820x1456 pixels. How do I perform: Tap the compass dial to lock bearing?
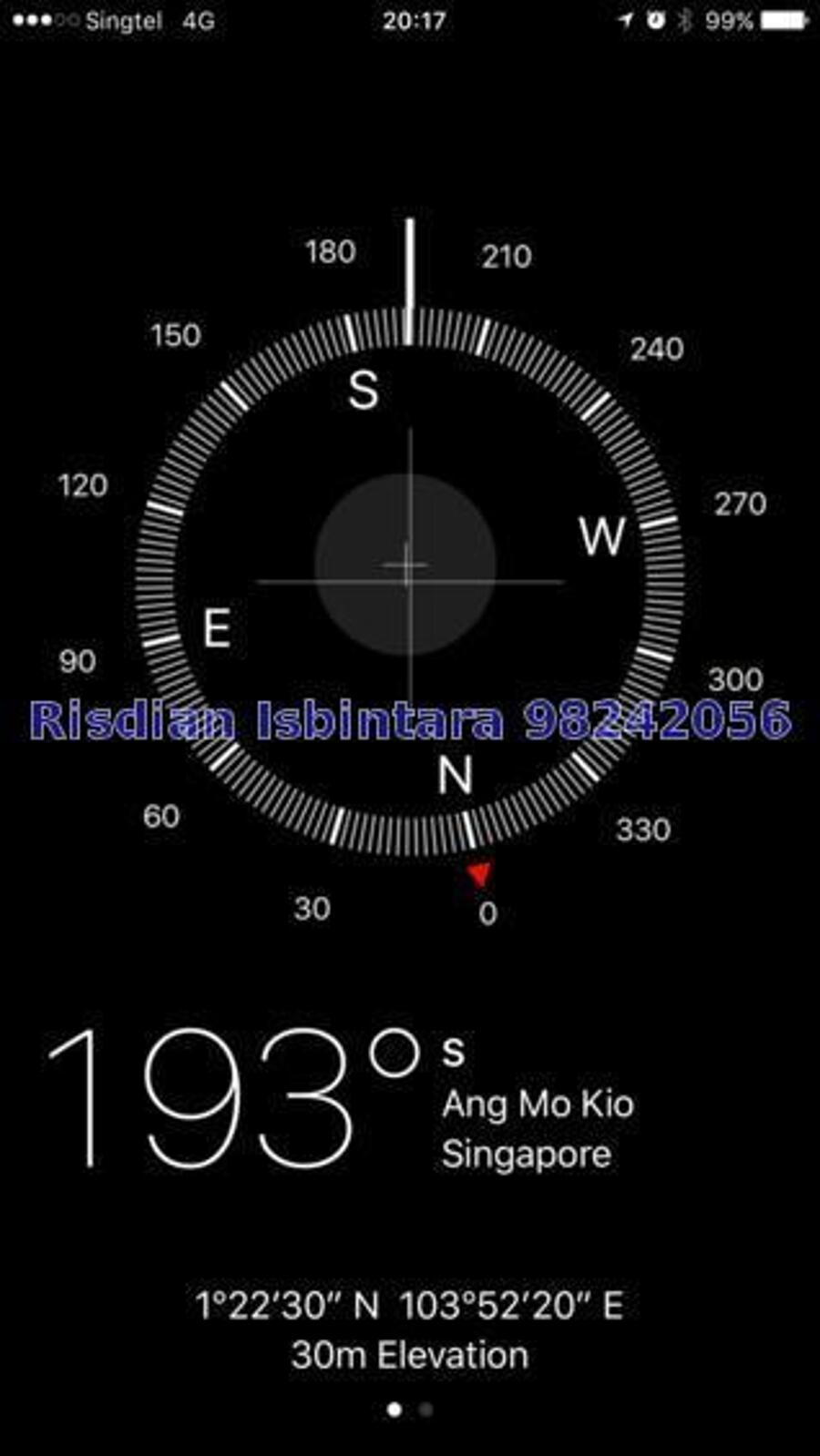click(x=409, y=581)
